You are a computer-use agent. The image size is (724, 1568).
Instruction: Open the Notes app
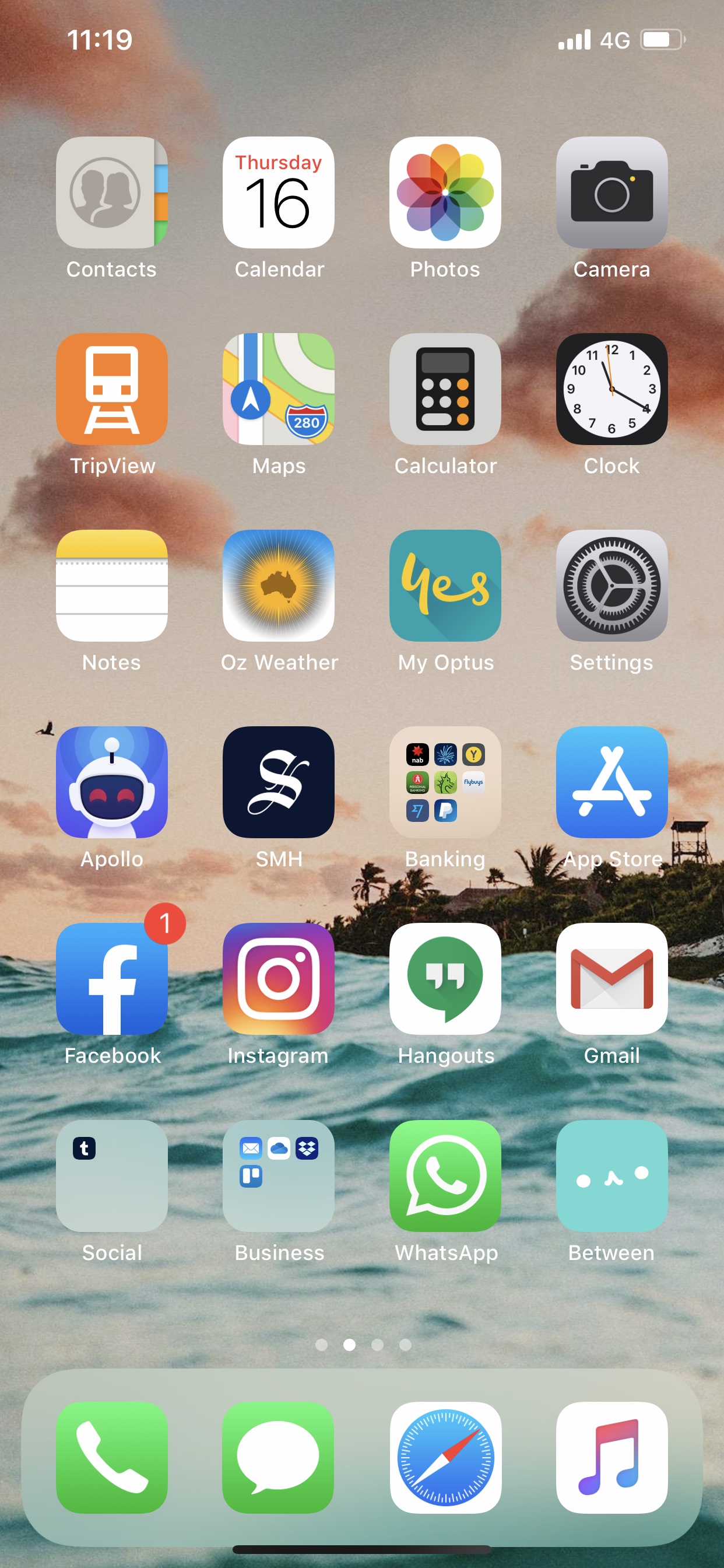pyautogui.click(x=111, y=586)
